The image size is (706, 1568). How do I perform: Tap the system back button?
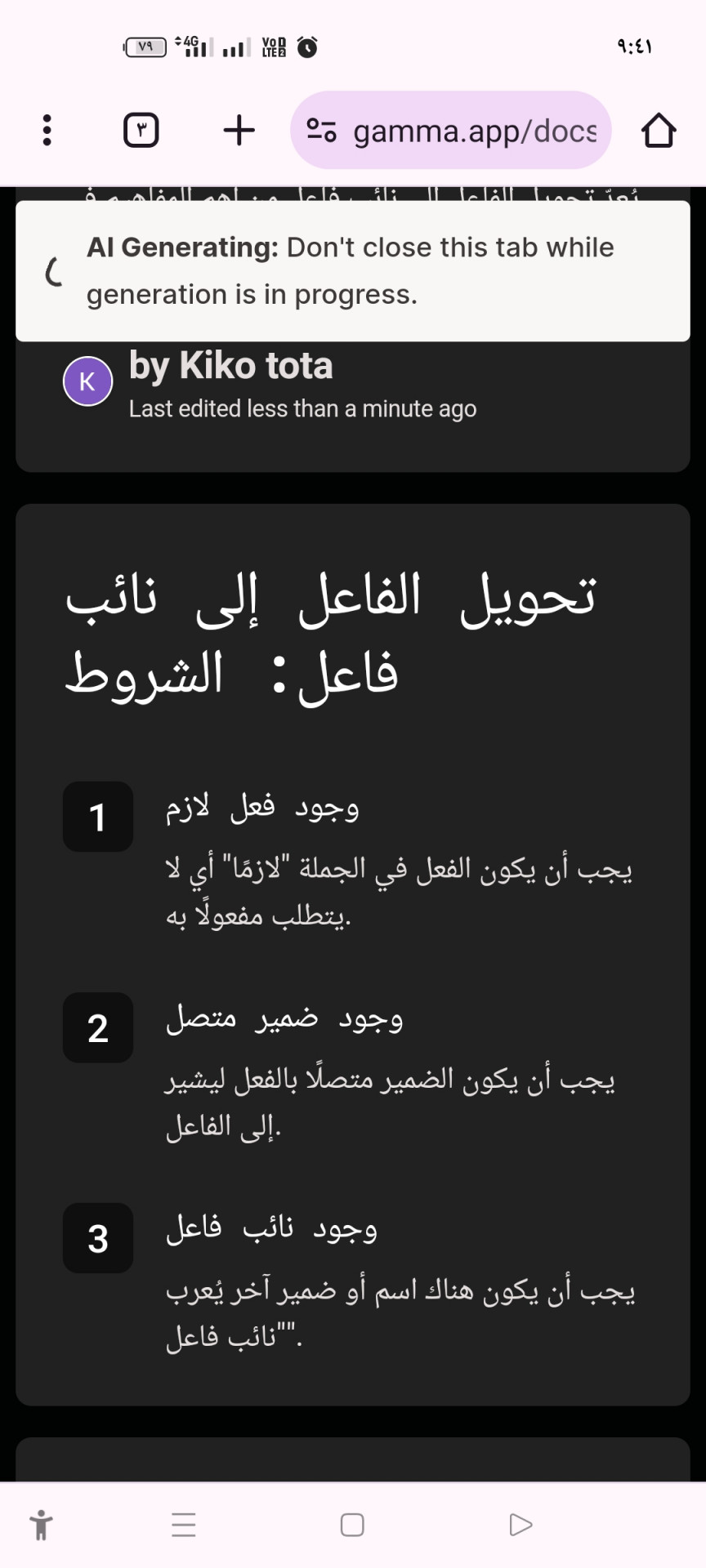(521, 1525)
